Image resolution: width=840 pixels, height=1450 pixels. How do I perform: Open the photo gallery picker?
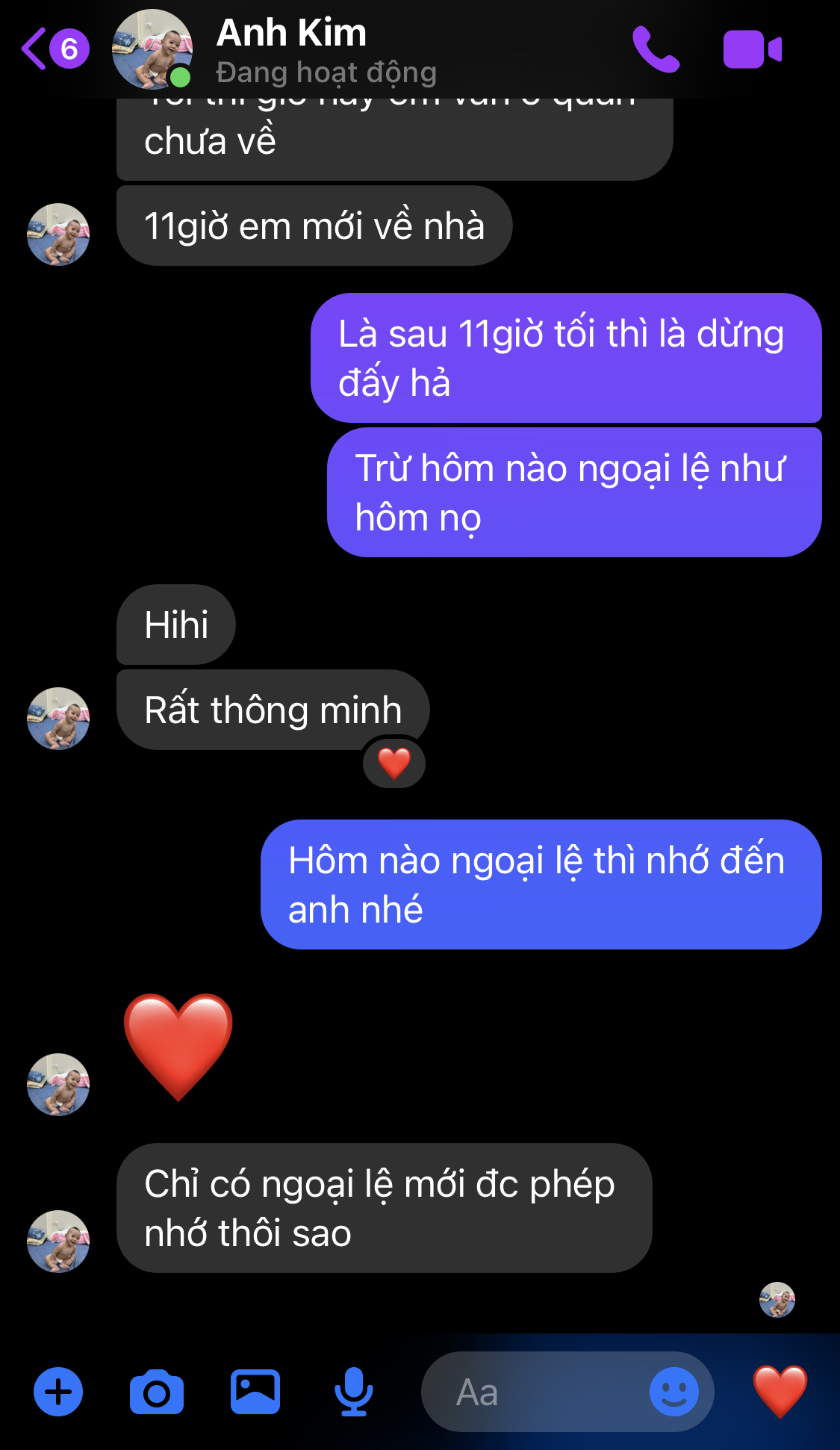pos(255,1392)
